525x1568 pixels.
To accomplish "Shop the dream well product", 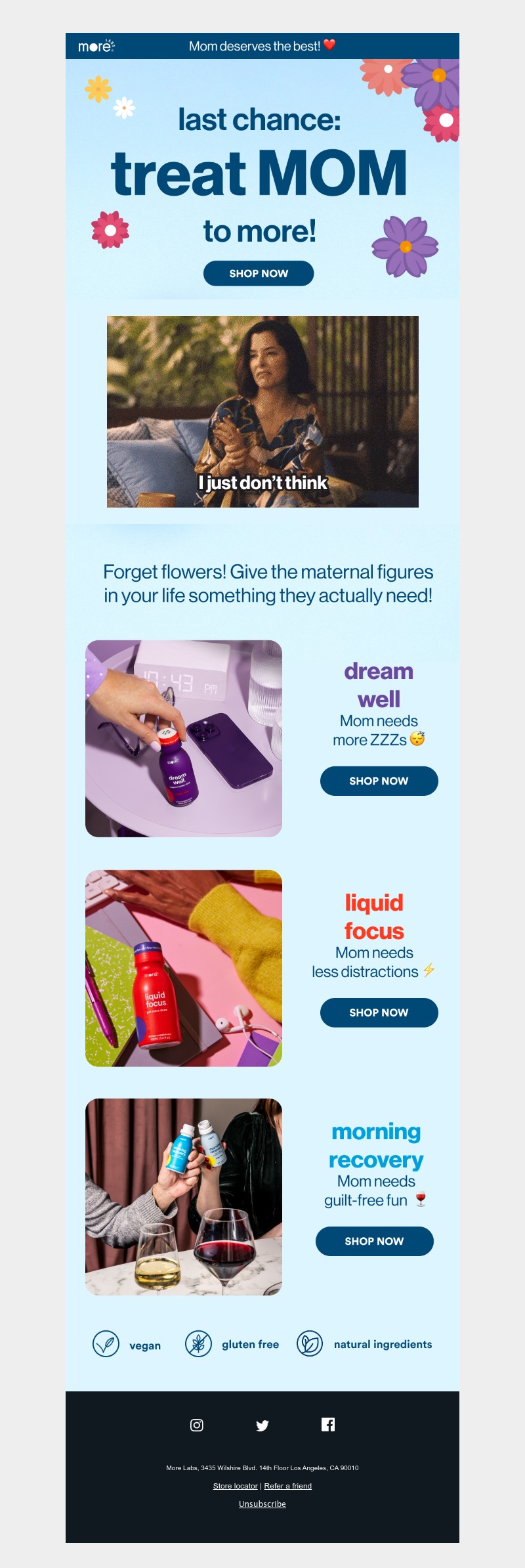I will click(379, 781).
